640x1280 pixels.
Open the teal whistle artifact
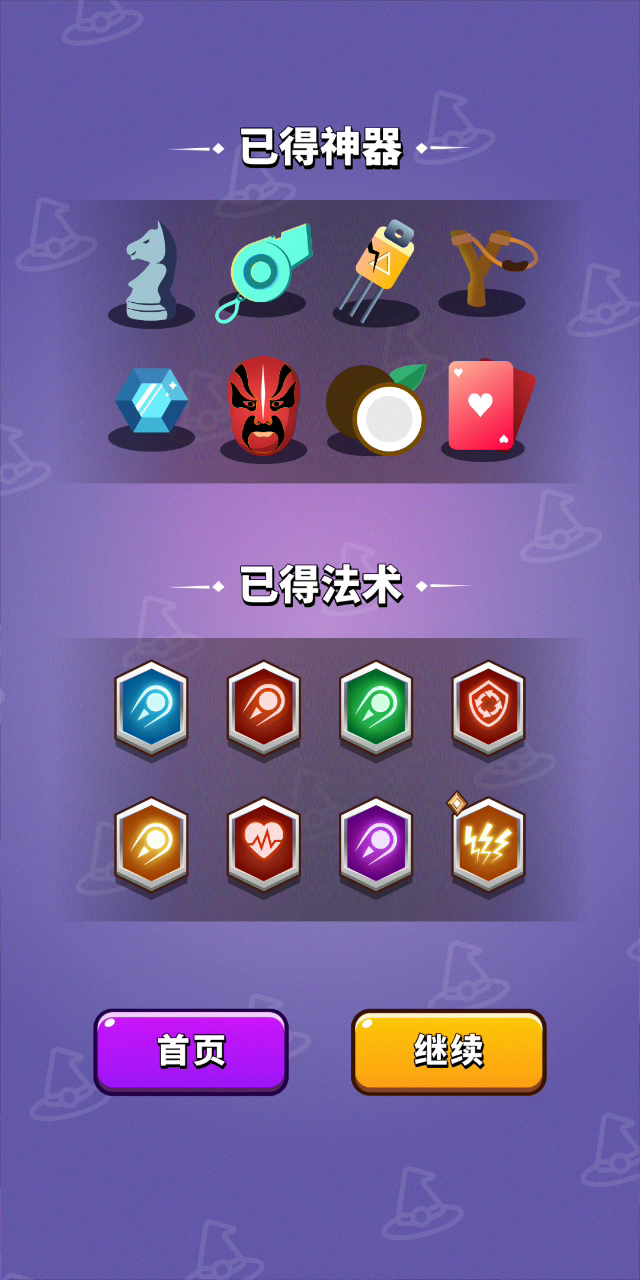(x=264, y=272)
